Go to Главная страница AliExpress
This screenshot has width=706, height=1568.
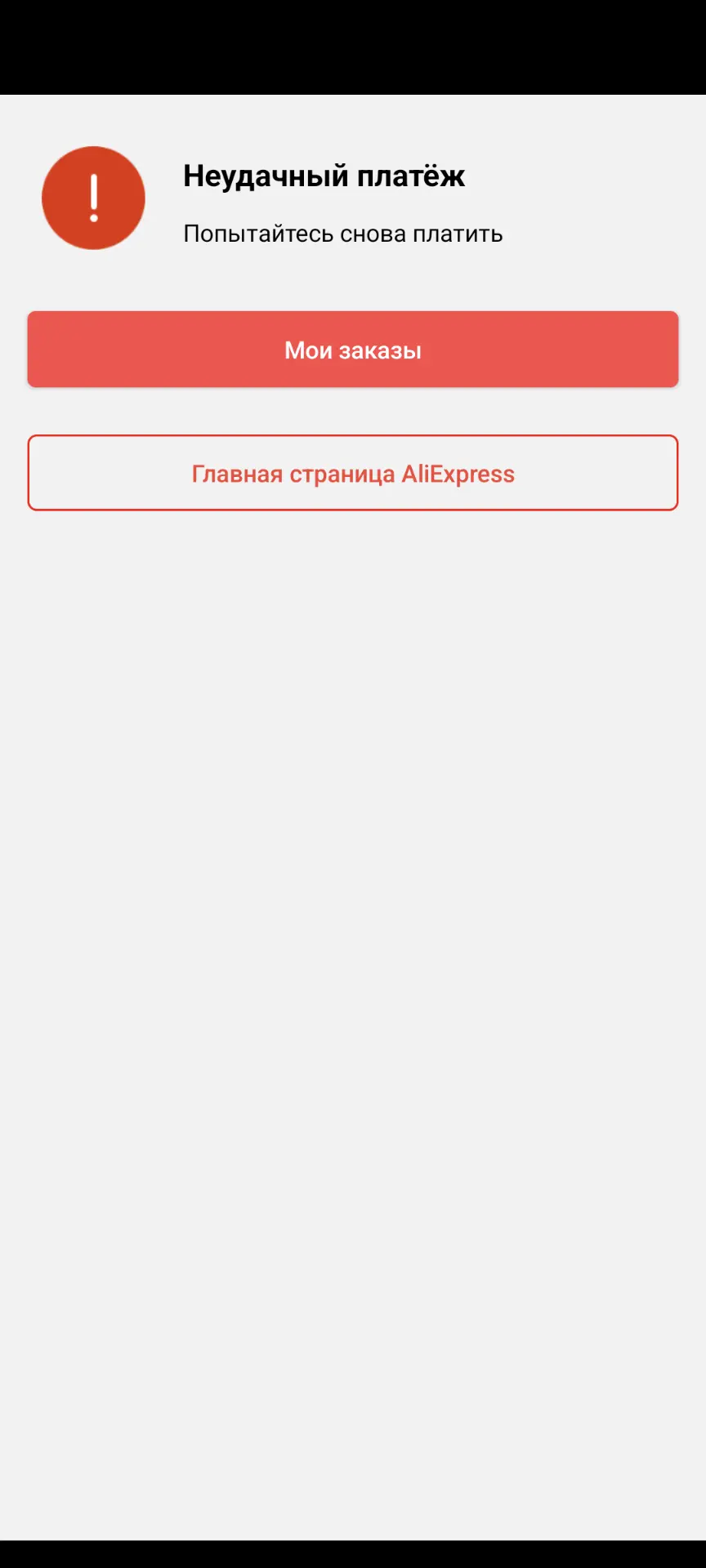[x=353, y=473]
